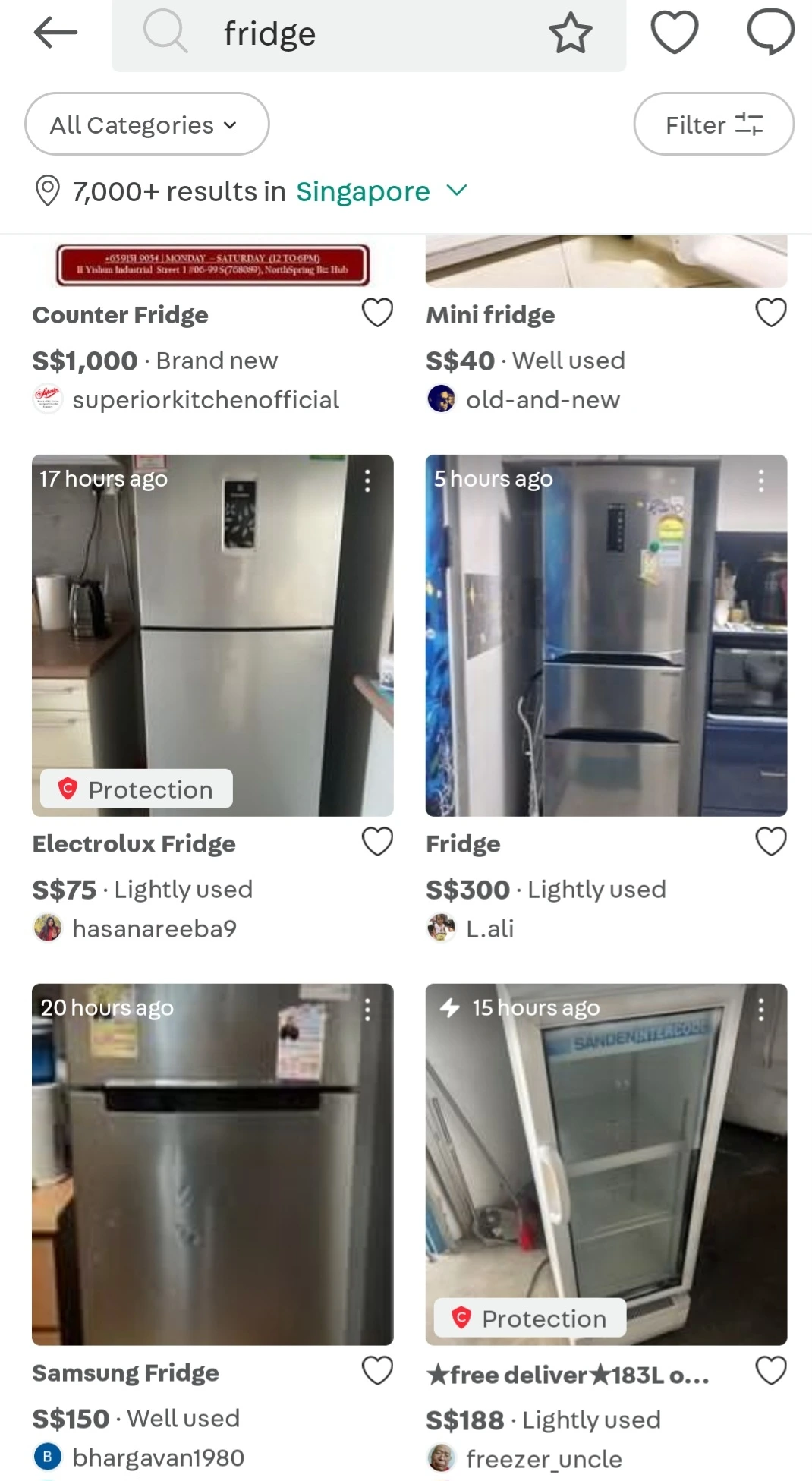View the S$300 Fridge listing by L.ali

[606, 635]
